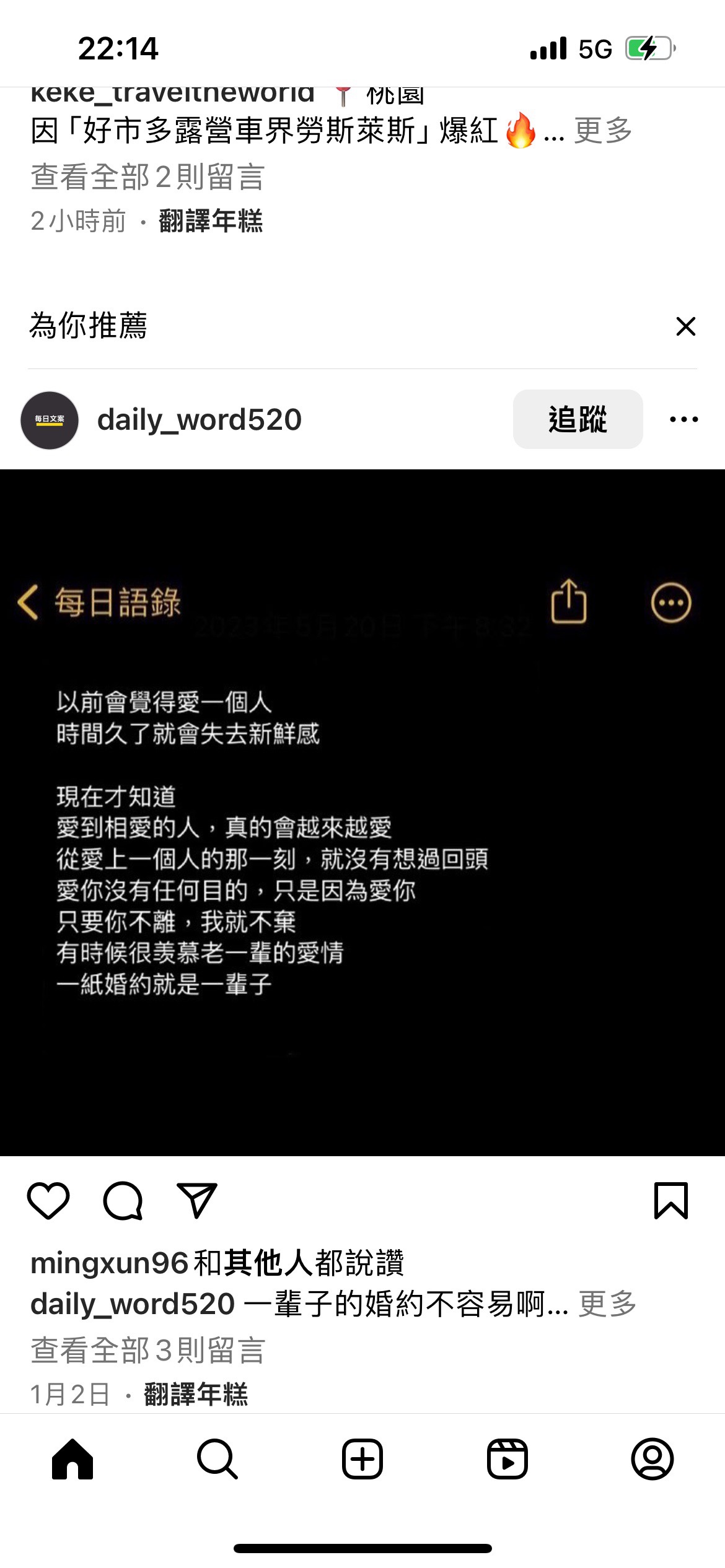
Task: Open the three-dot menu for daily_word520's post
Action: (x=683, y=419)
